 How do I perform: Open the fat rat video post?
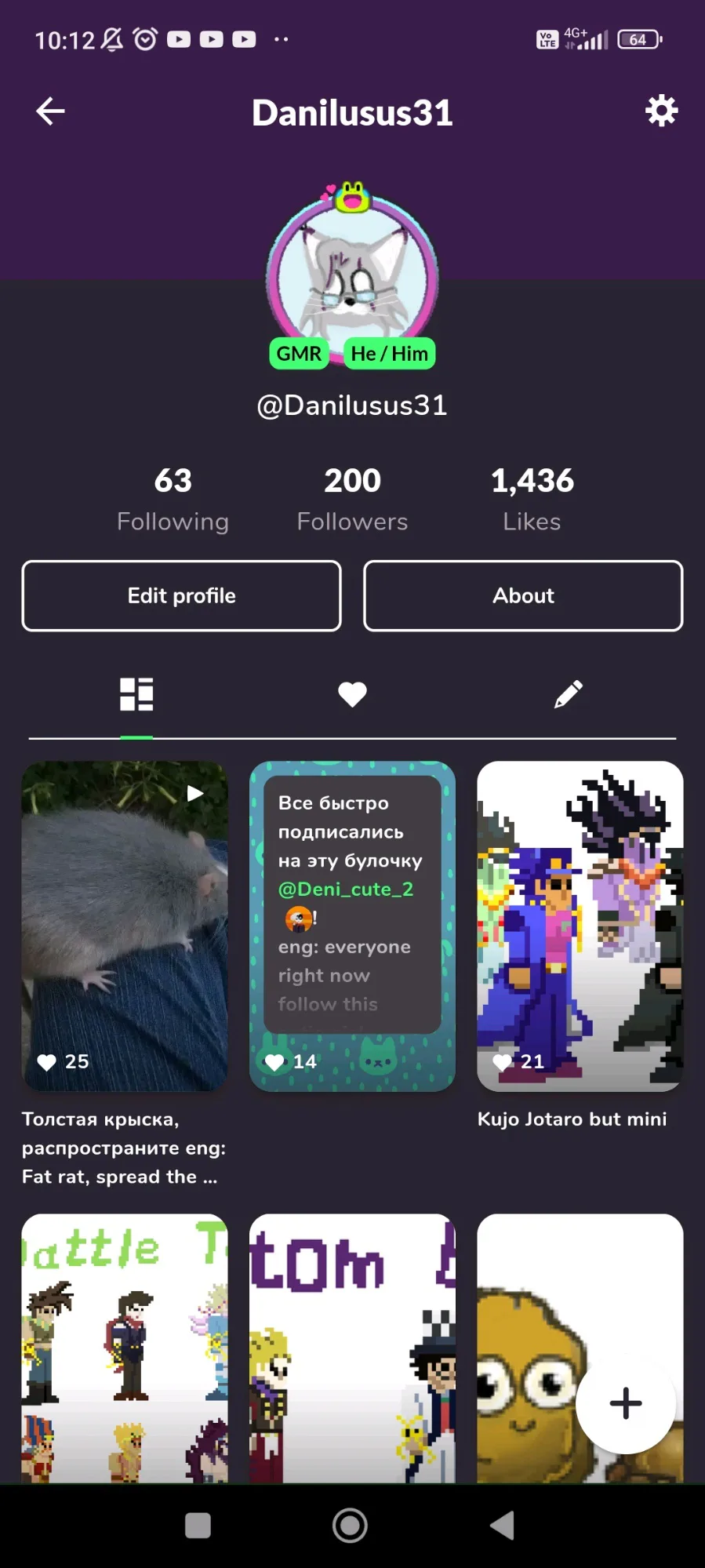tap(125, 926)
